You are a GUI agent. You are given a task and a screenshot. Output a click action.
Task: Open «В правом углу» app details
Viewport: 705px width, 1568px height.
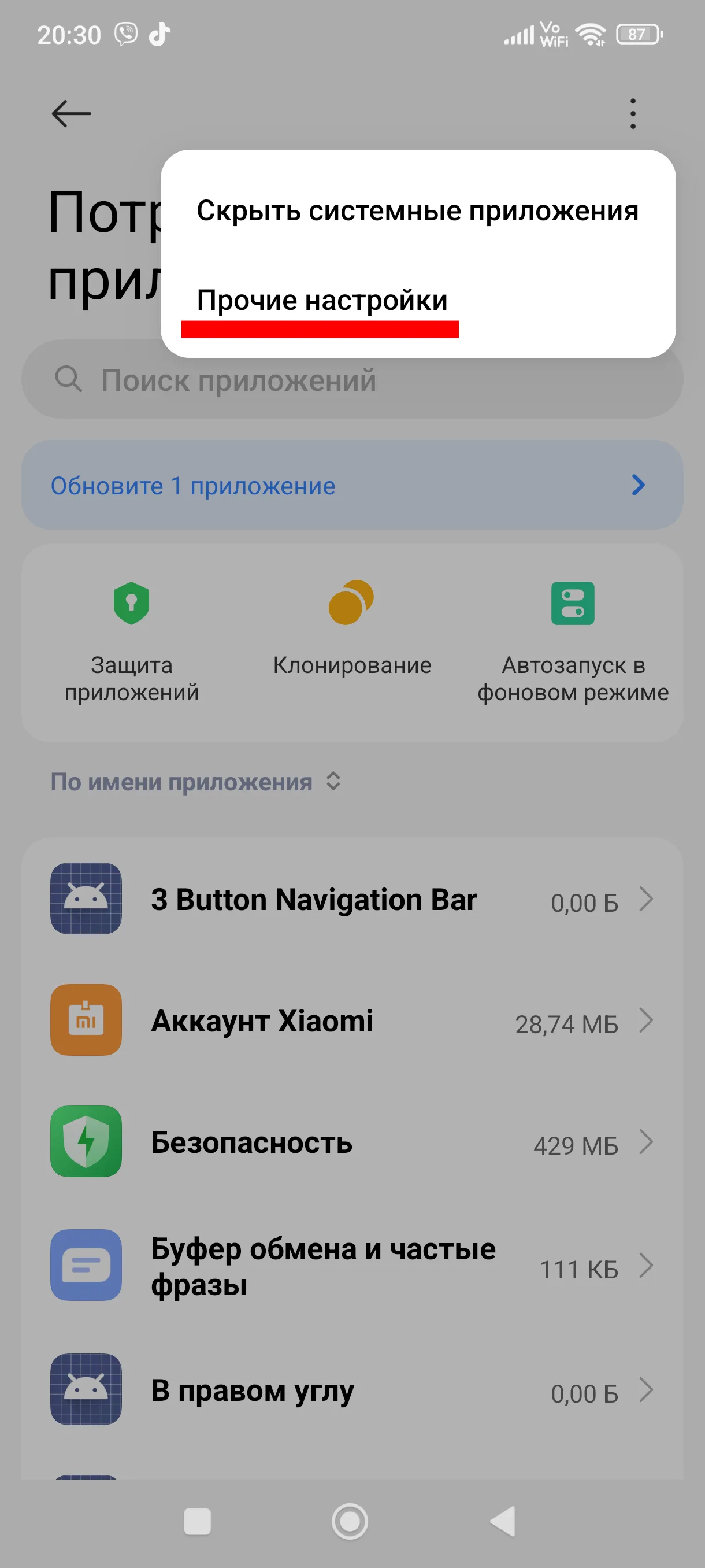tap(351, 1391)
